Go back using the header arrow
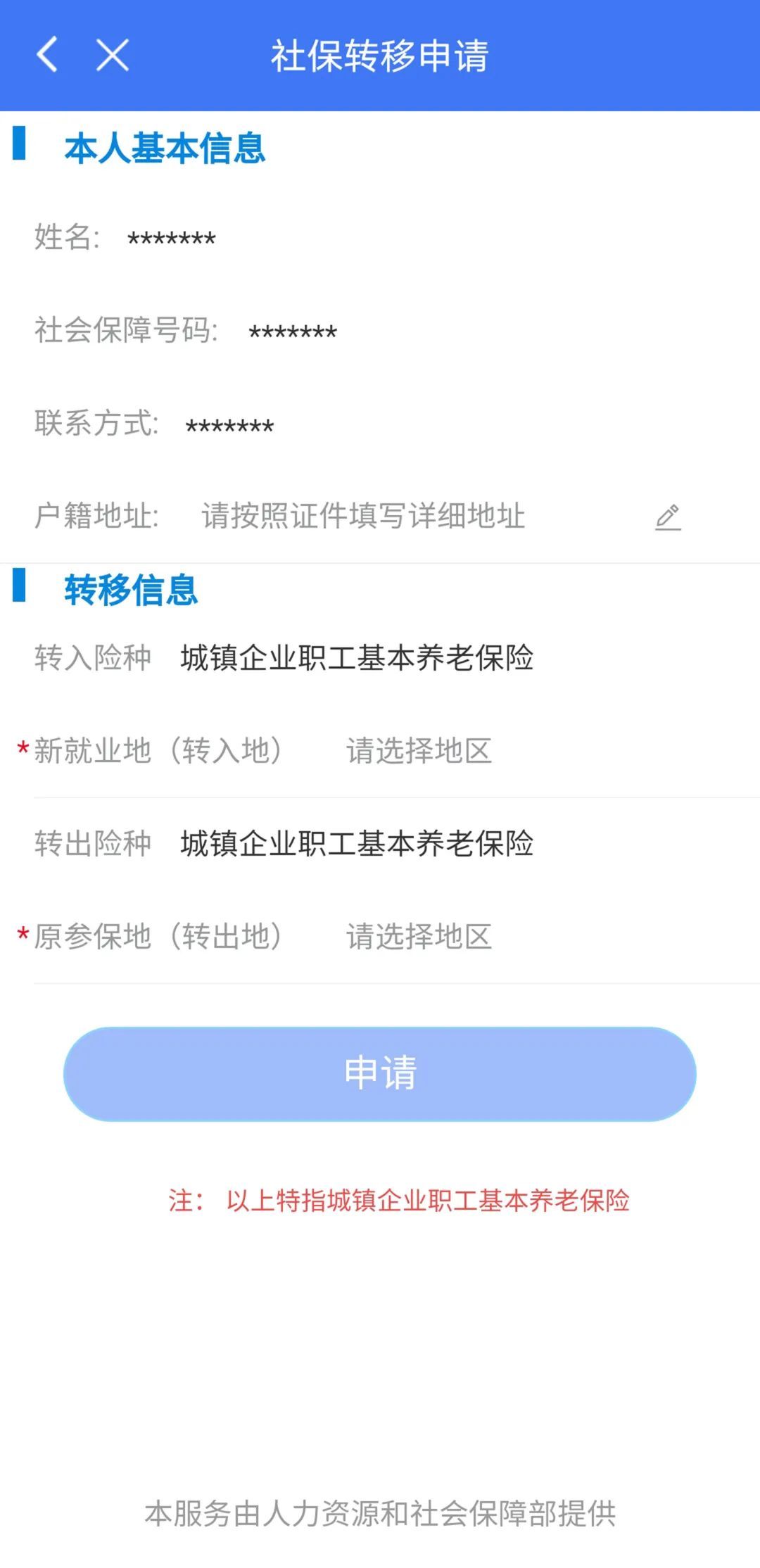This screenshot has height=1568, width=760. point(47,55)
